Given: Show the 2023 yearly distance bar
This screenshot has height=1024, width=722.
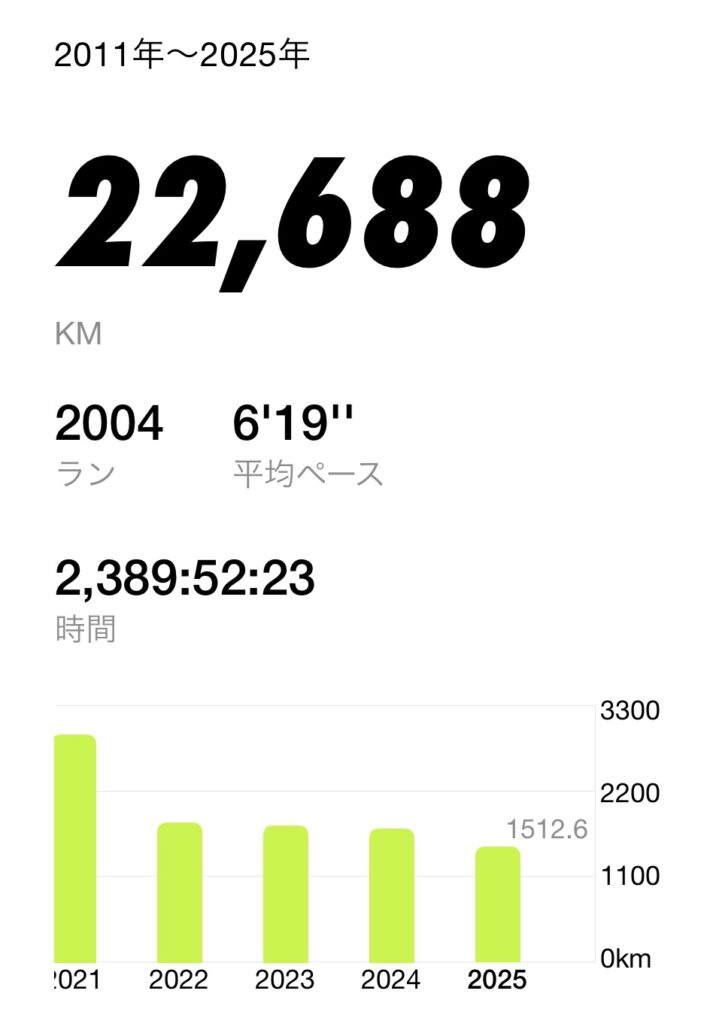Looking at the screenshot, I should click(286, 893).
